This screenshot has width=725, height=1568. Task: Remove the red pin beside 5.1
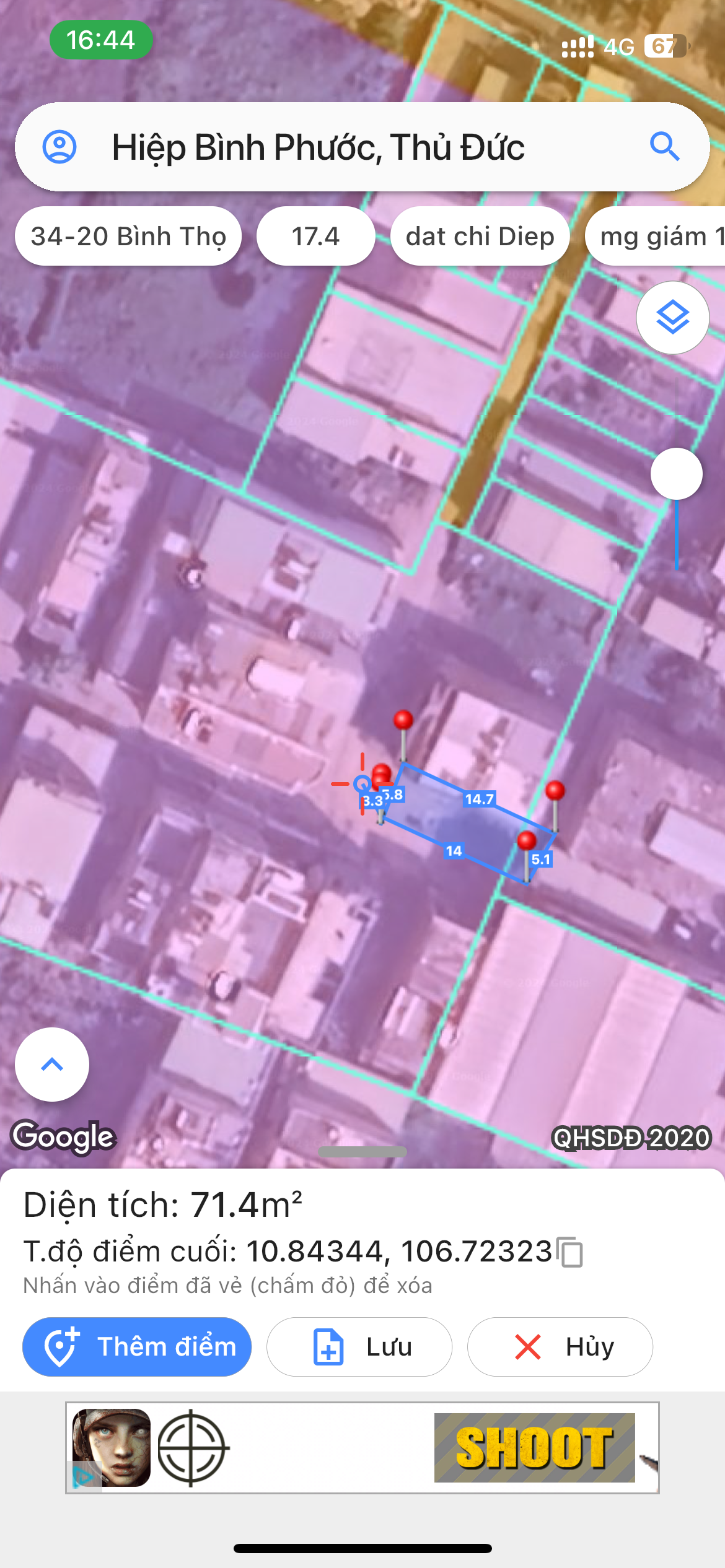(527, 841)
